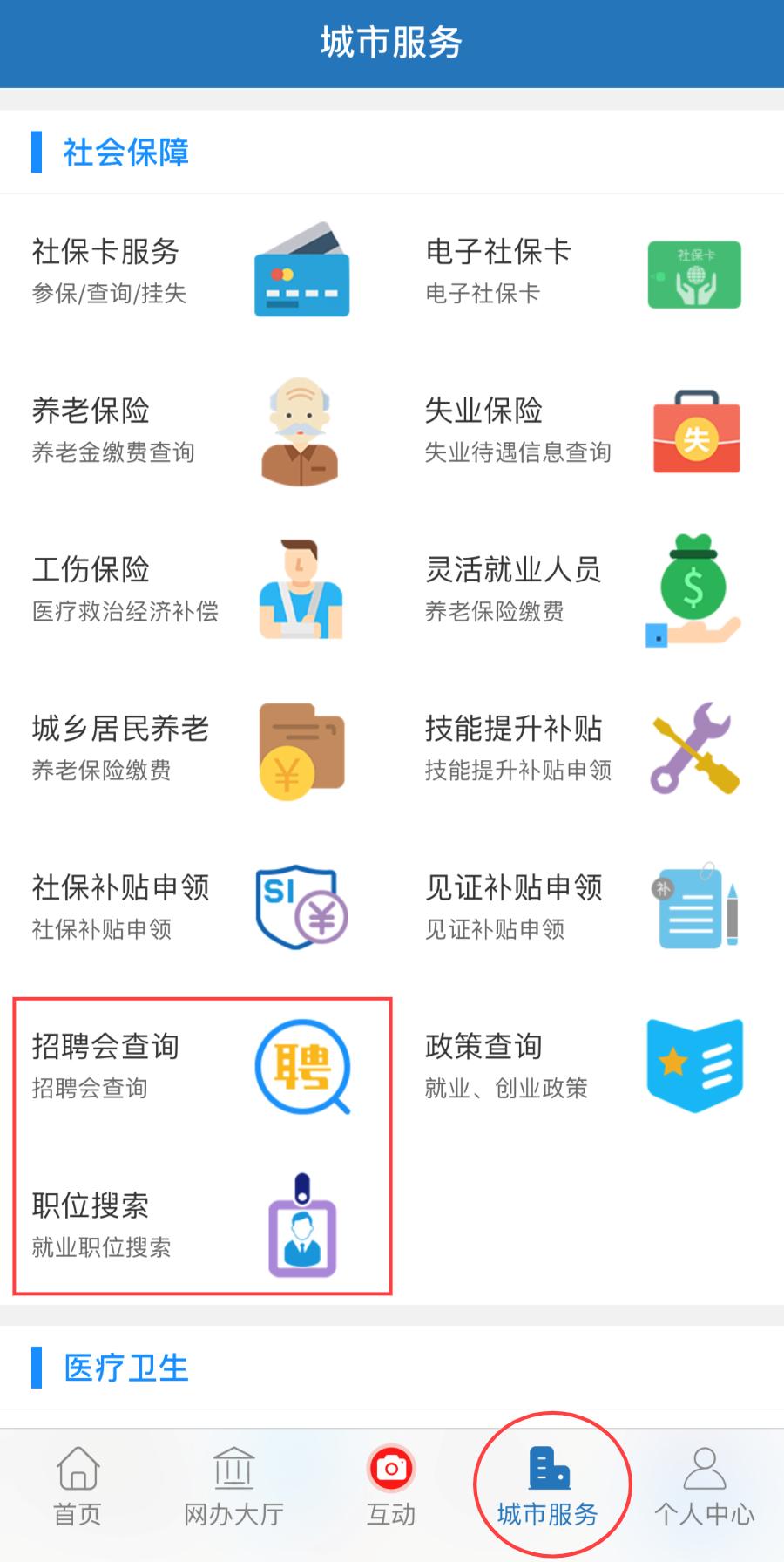Open the 城乡居民养老 folder icon
Image resolution: width=784 pixels, height=1562 pixels.
pos(302,748)
